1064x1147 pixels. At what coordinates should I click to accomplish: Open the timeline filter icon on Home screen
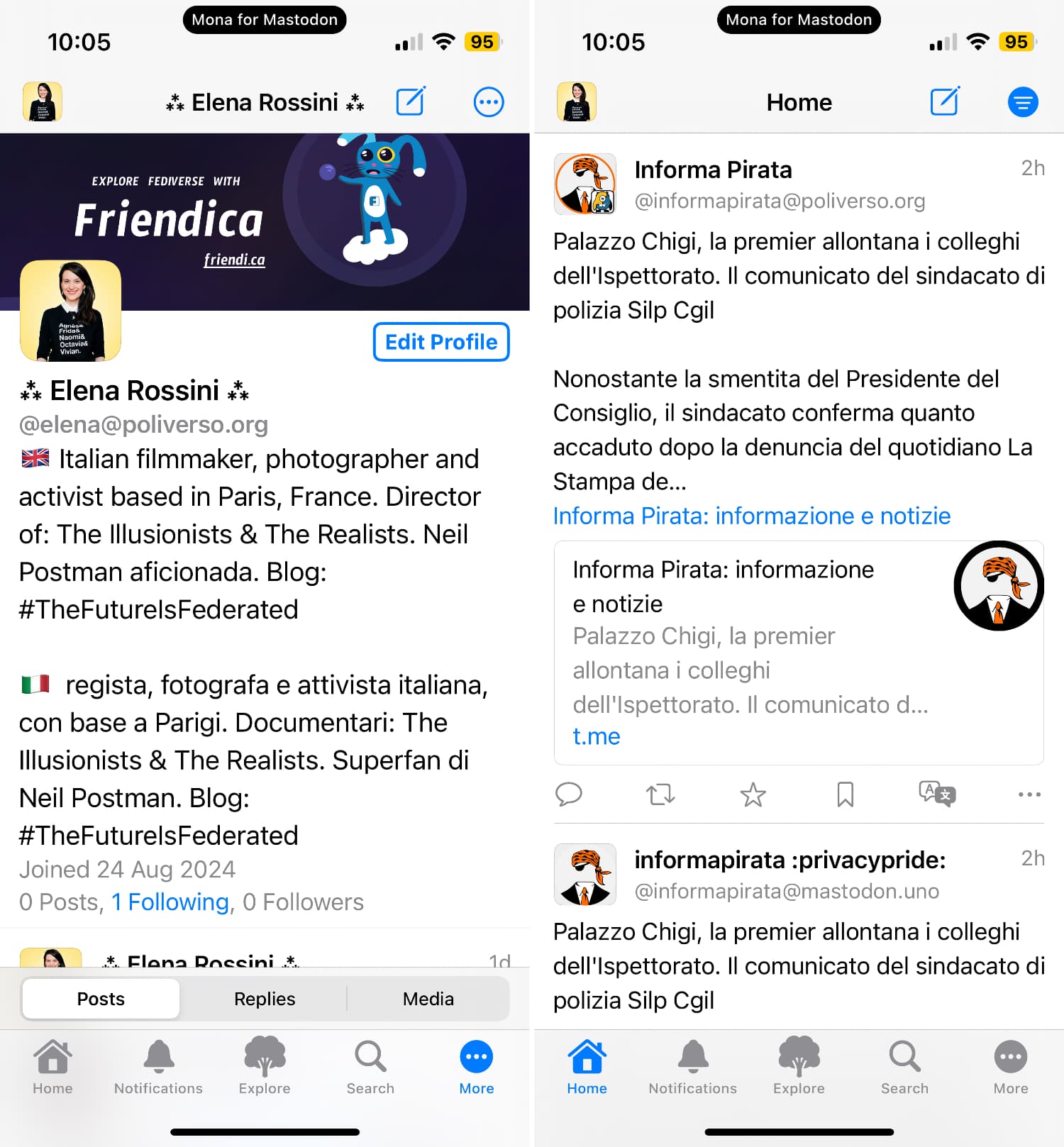click(x=1022, y=102)
